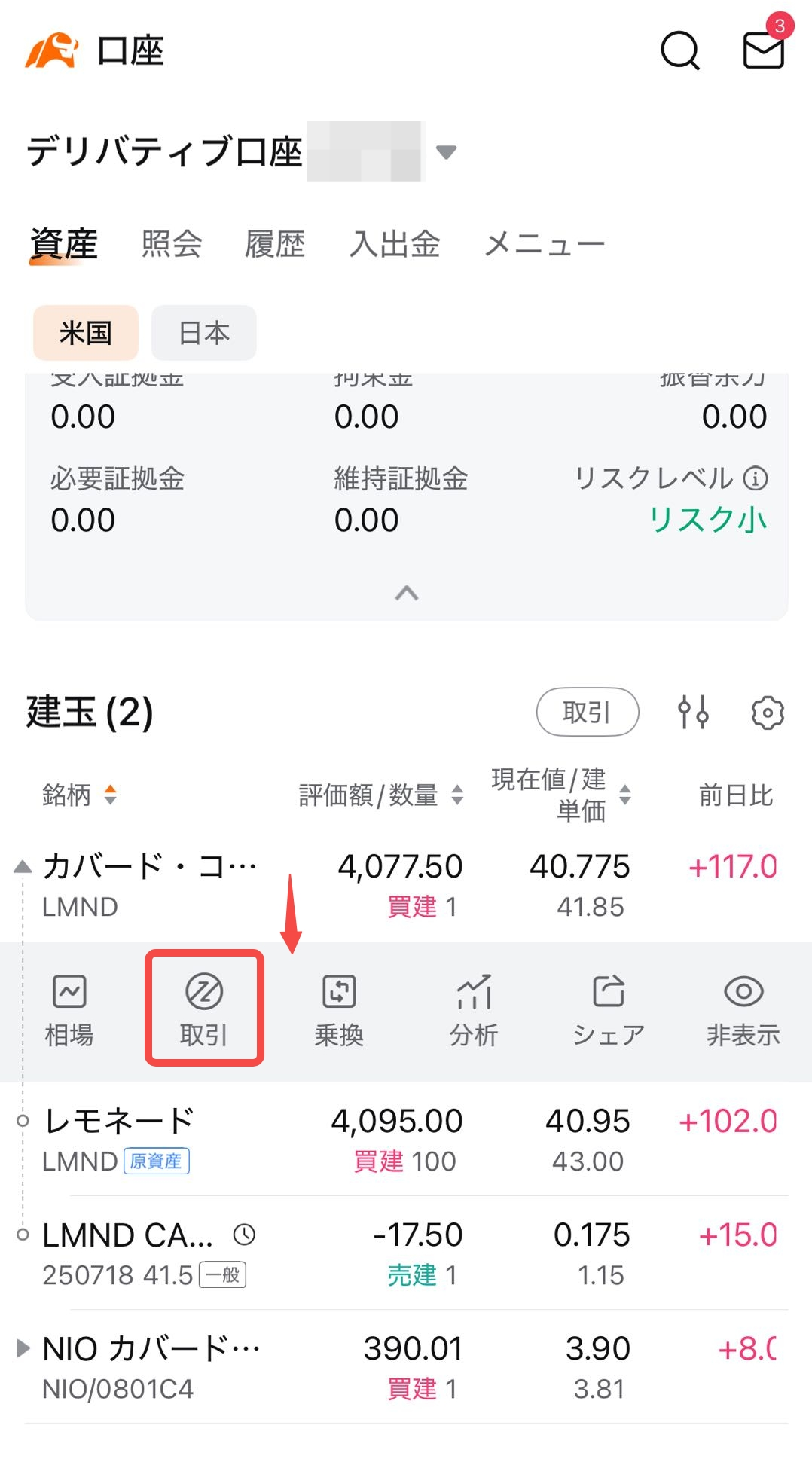The width and height of the screenshot is (812, 1459).
Task: Collapse the asset details panel
Action: pos(407,594)
